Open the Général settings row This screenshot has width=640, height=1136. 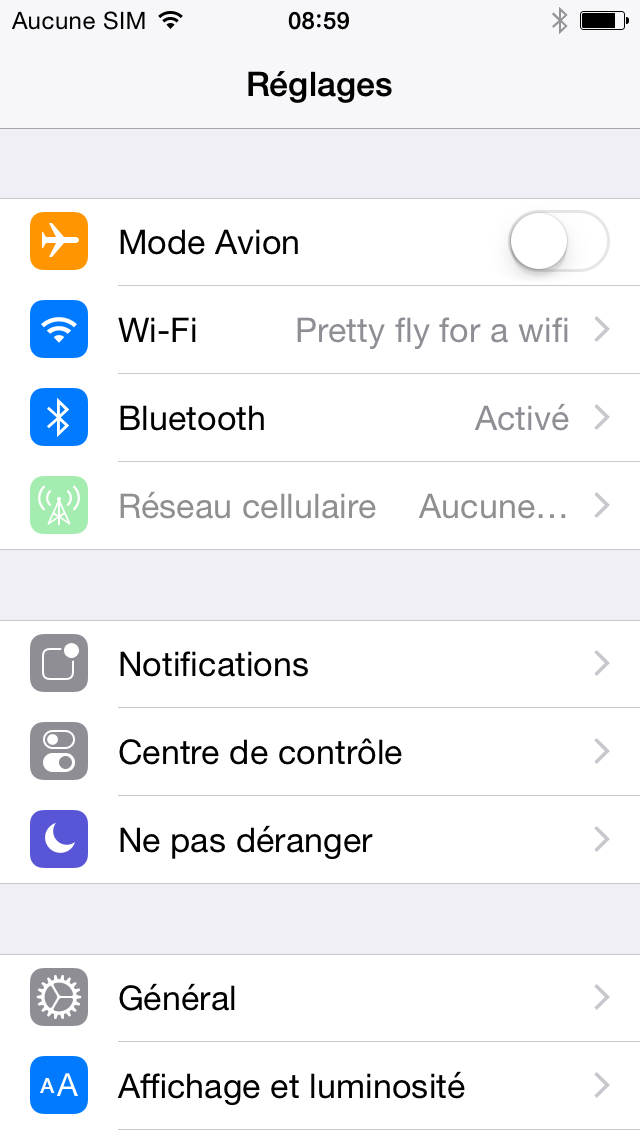[320, 998]
